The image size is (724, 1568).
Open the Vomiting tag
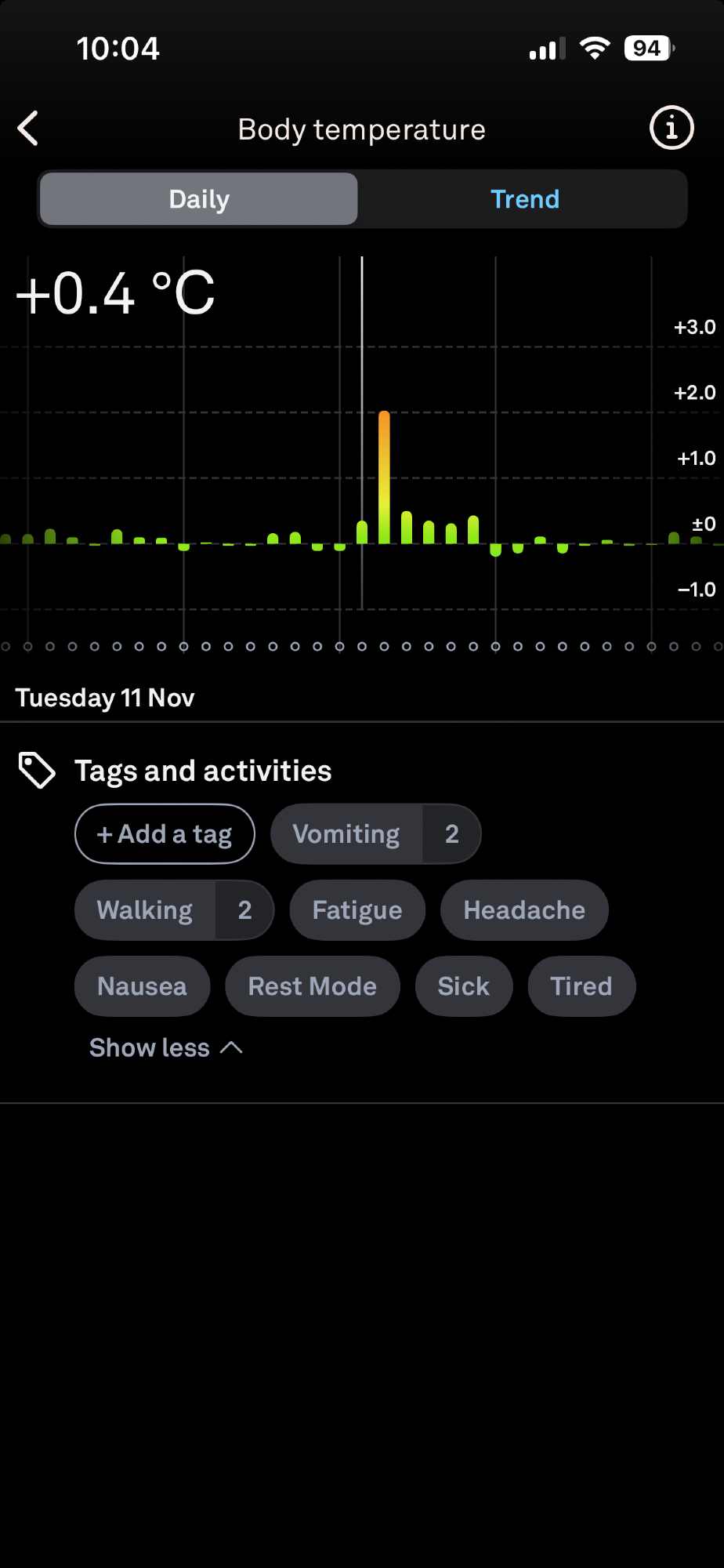click(375, 834)
